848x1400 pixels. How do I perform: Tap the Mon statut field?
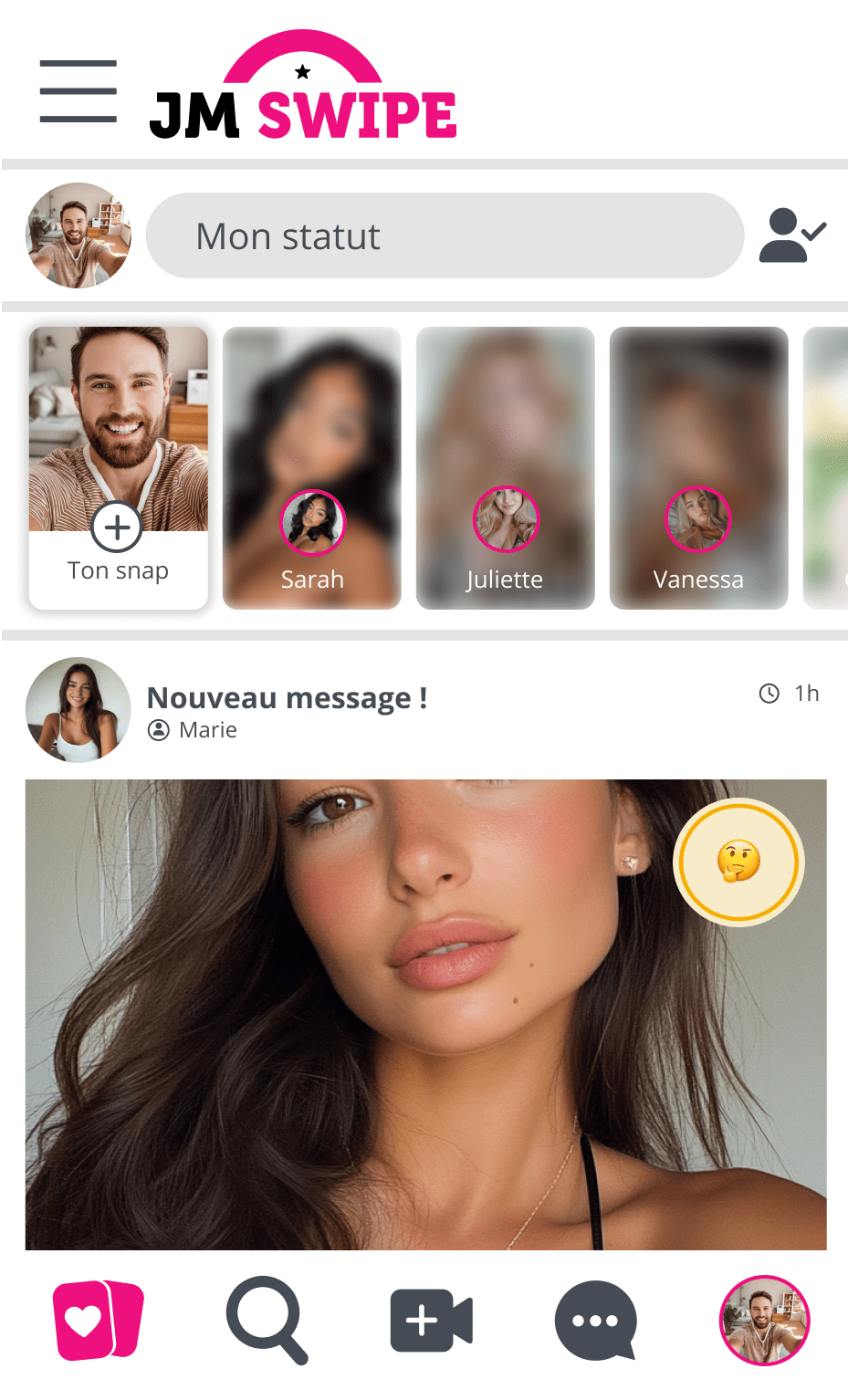coord(445,235)
